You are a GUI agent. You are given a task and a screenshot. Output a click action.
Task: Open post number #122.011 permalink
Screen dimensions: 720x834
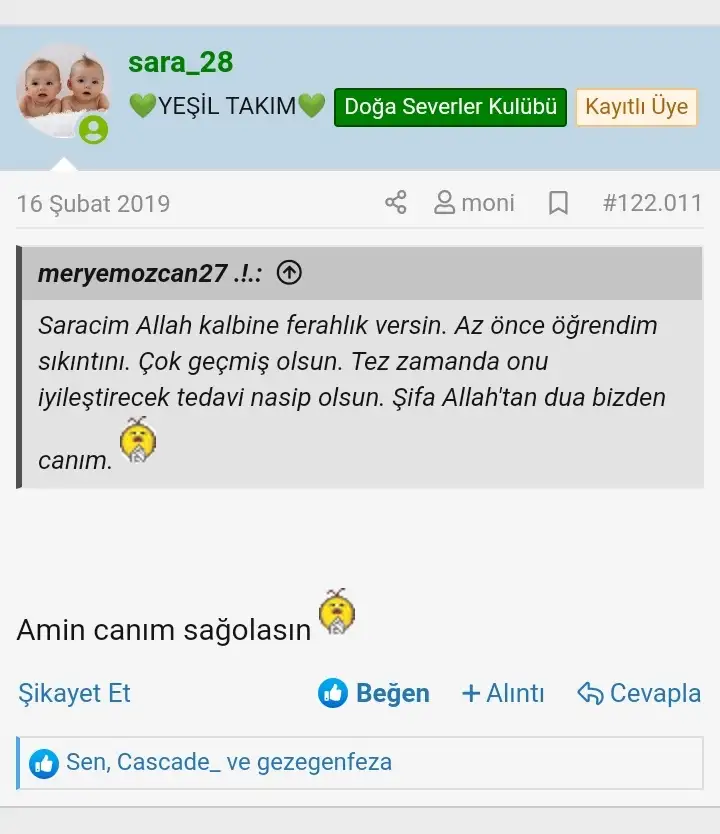[652, 203]
